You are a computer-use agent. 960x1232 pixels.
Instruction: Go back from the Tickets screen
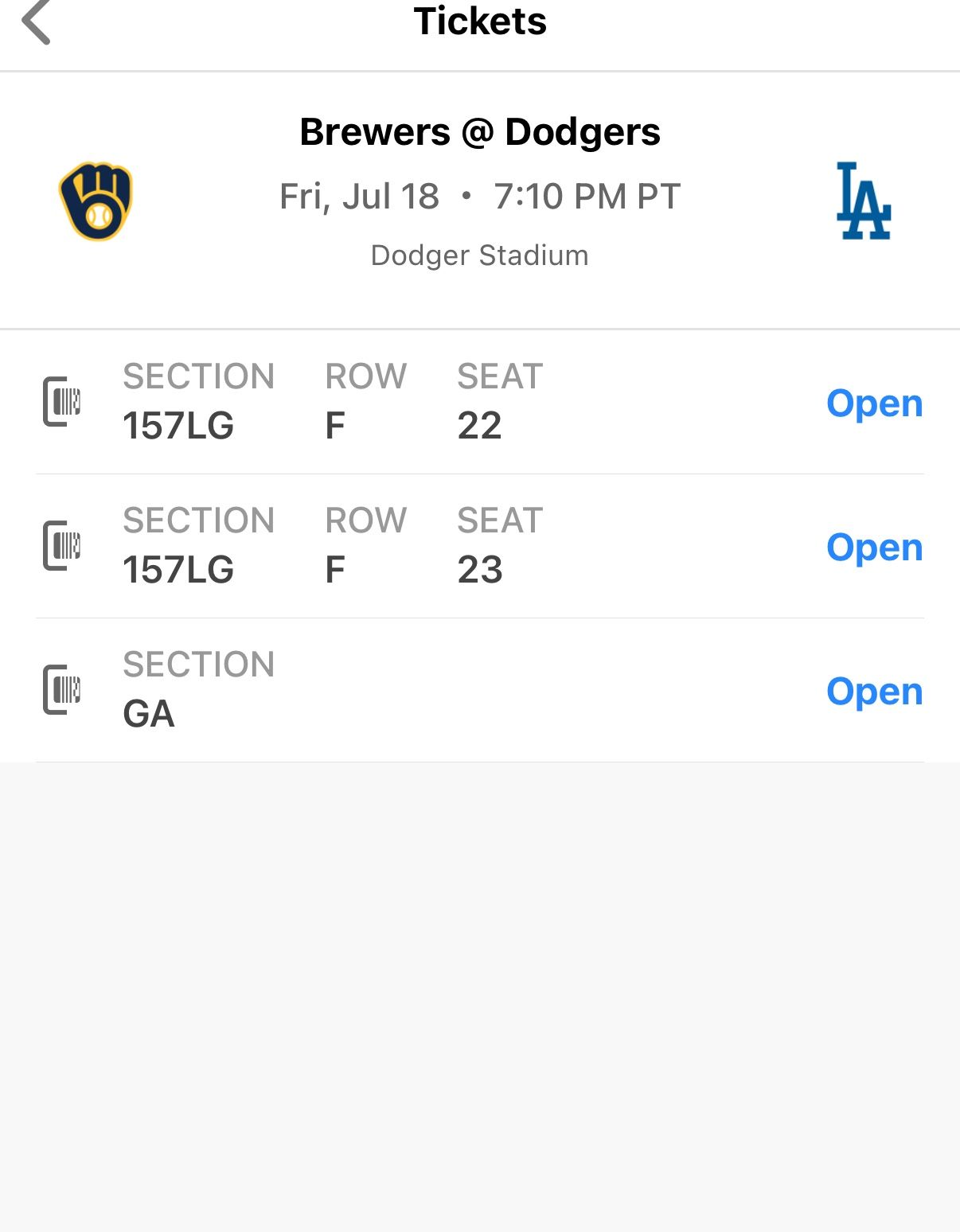(37, 22)
